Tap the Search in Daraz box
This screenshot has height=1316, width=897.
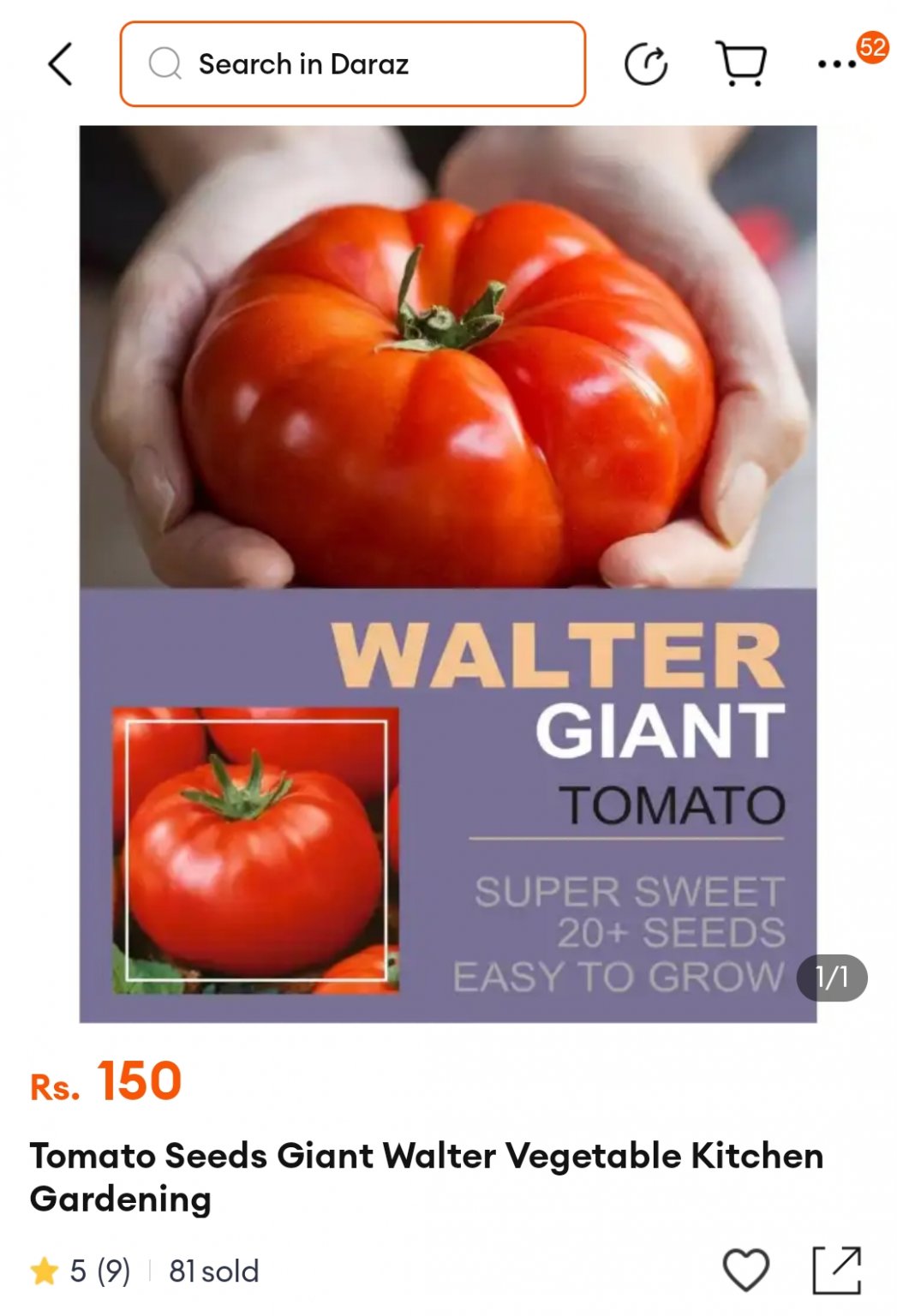point(352,64)
